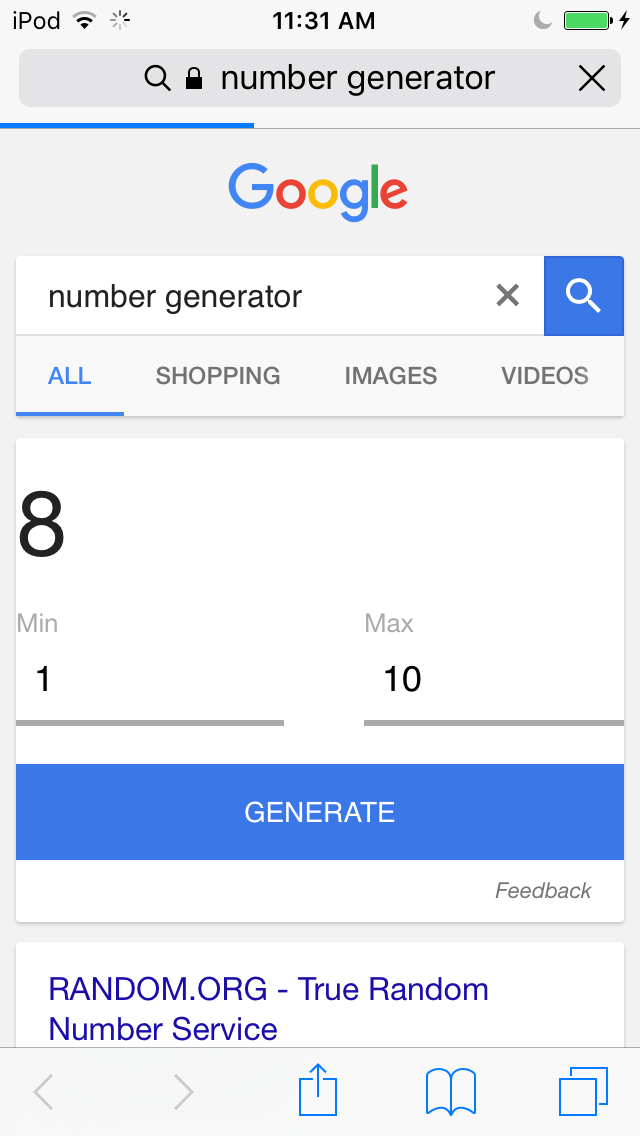Edit the Min value field

click(x=150, y=680)
